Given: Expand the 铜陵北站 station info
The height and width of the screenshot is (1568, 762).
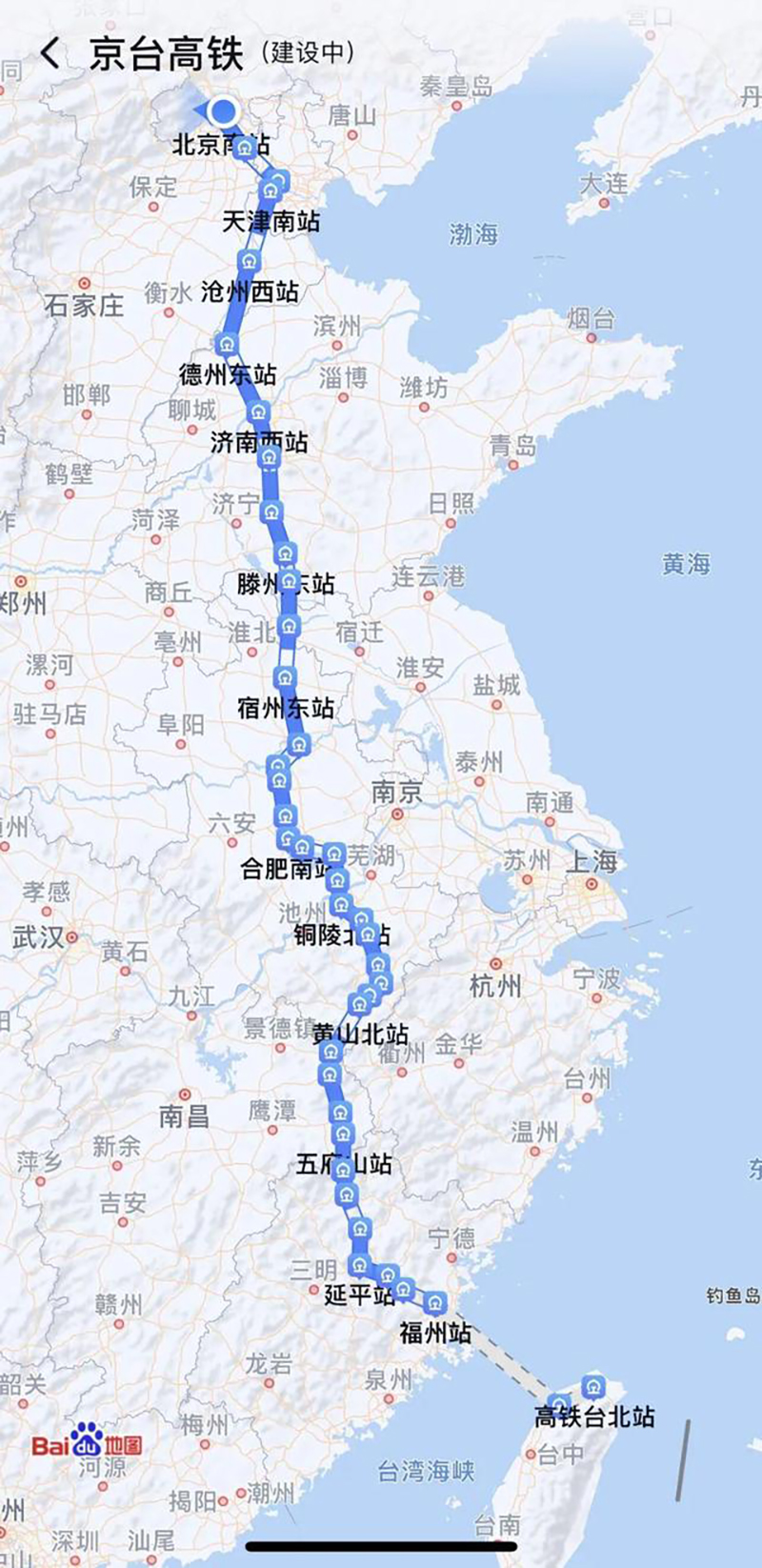Looking at the screenshot, I should click(367, 935).
